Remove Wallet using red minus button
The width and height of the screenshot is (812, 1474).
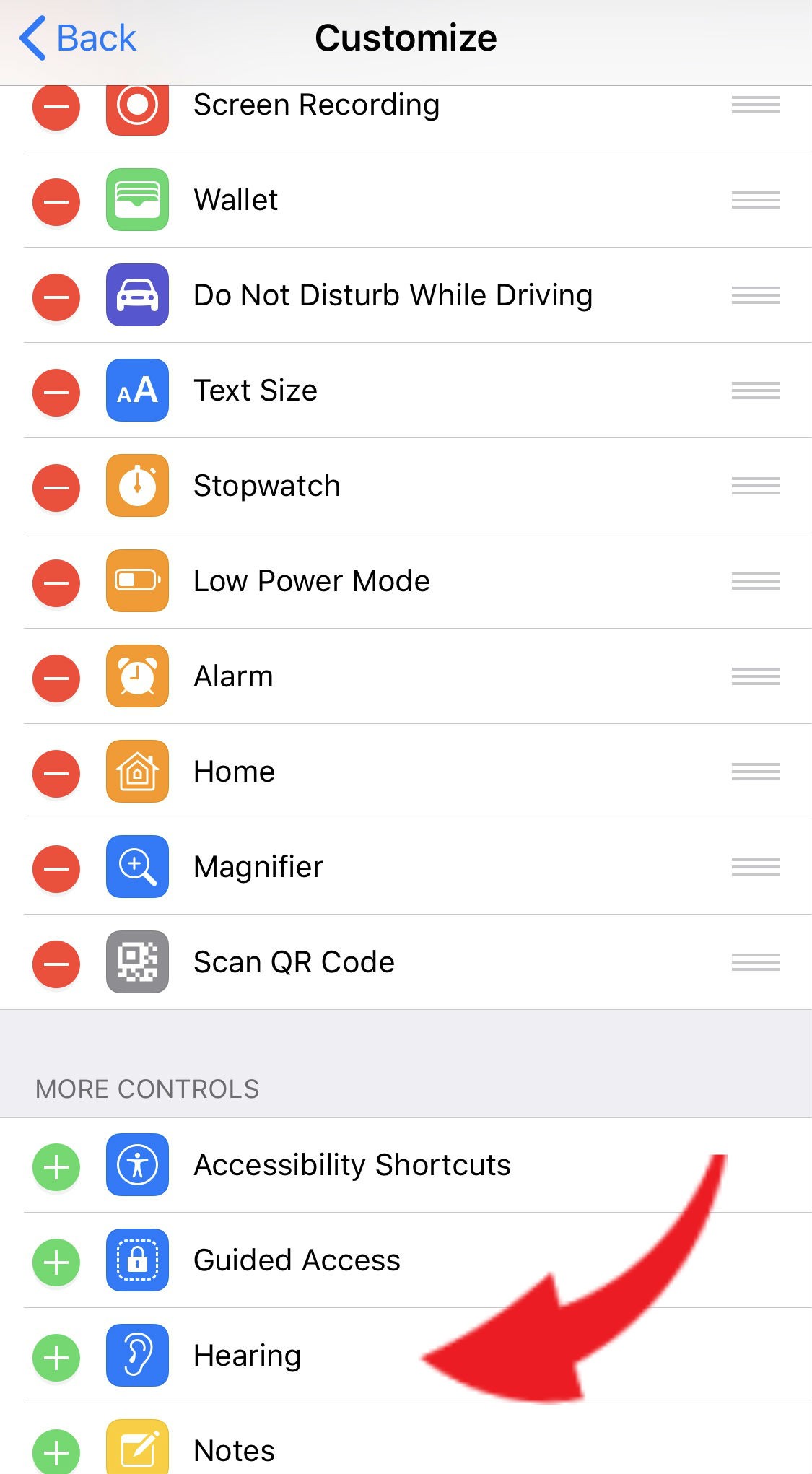56,201
